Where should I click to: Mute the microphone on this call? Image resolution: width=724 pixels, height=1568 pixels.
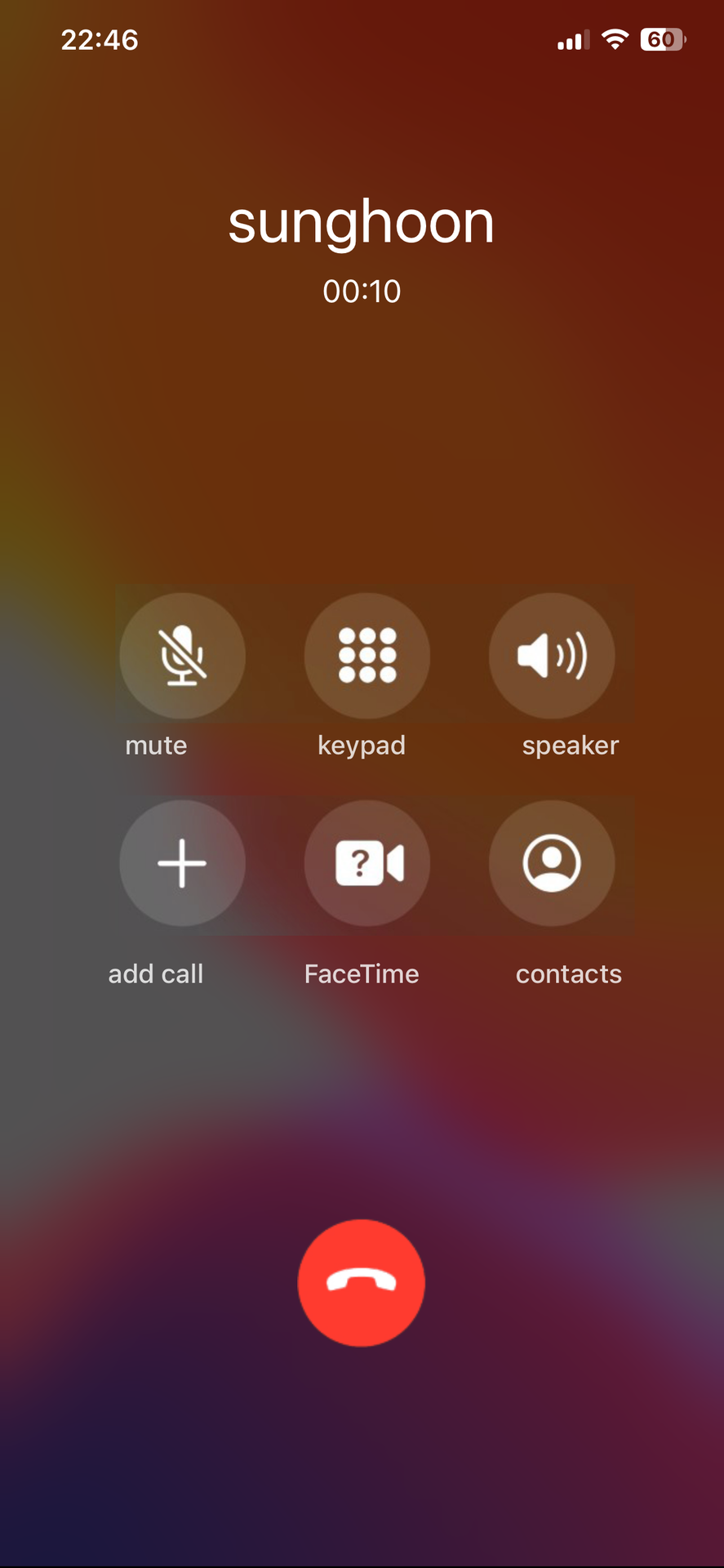tap(182, 656)
